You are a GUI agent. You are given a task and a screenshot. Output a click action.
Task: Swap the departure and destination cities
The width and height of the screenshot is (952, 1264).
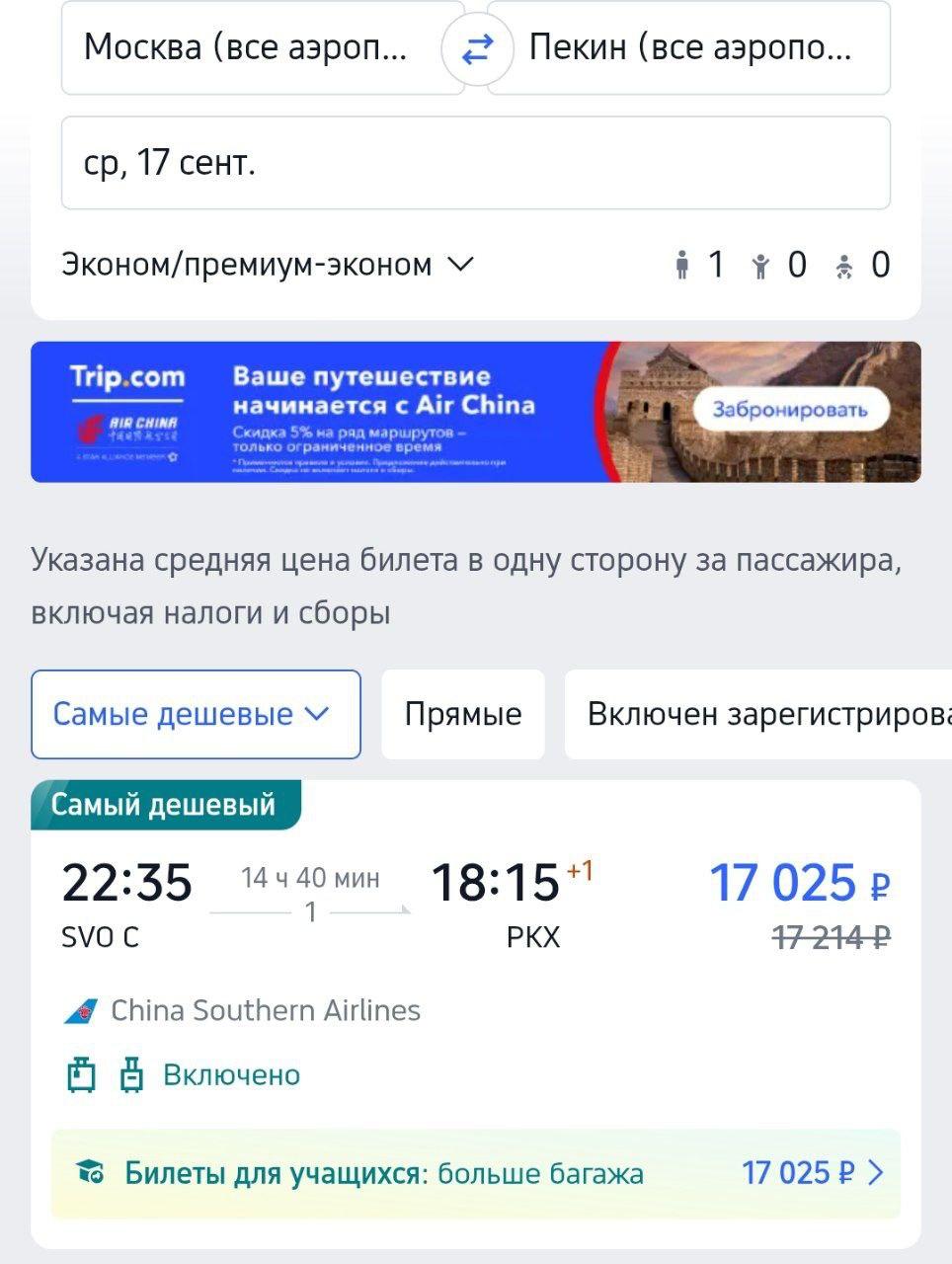click(x=477, y=49)
